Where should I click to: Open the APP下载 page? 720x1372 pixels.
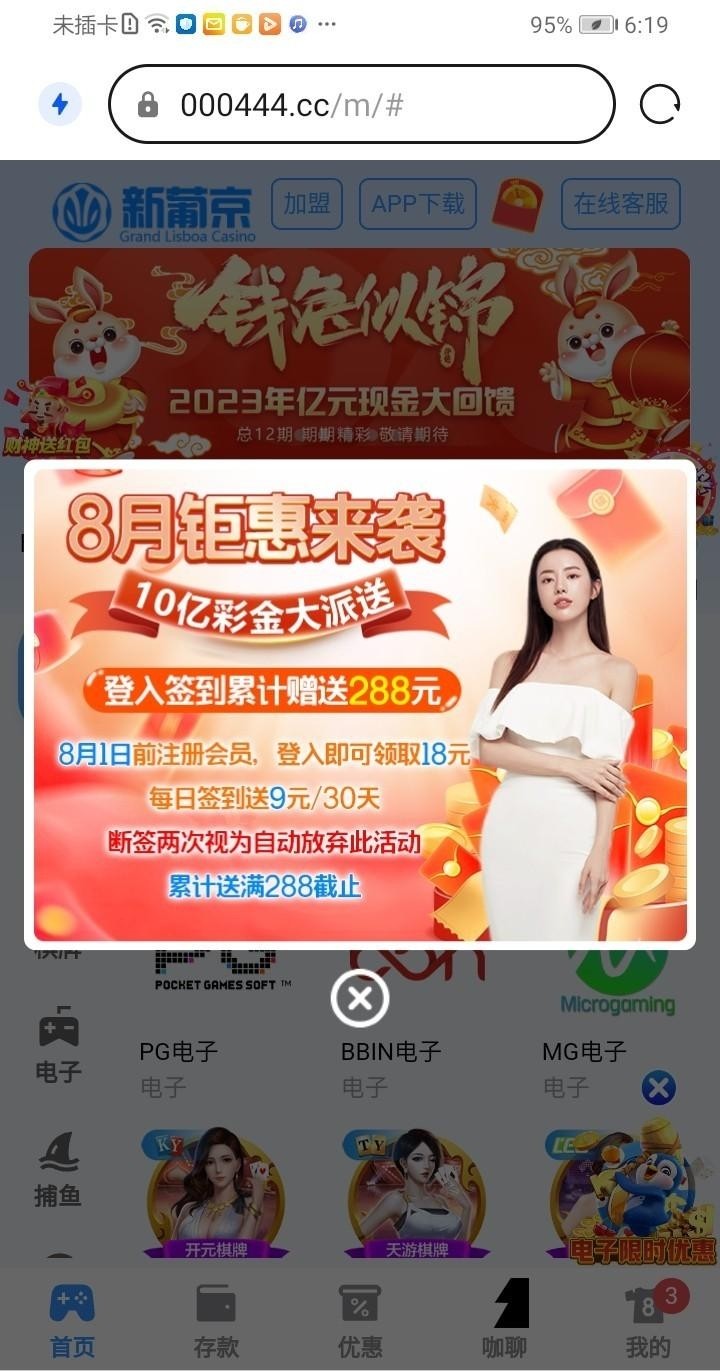pyautogui.click(x=418, y=204)
